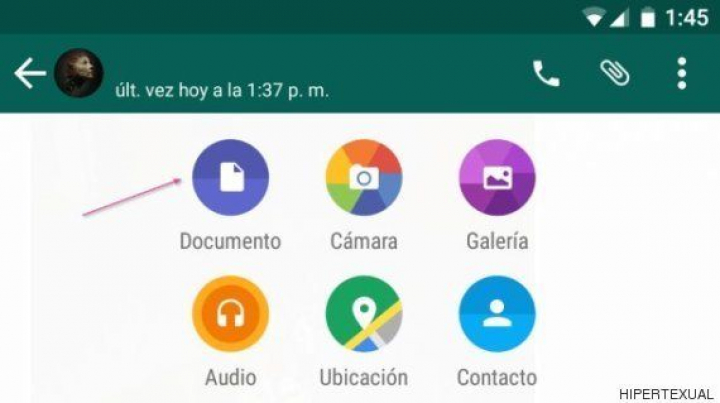Open the overflow menu
This screenshot has height=403, width=720.
coord(681,74)
